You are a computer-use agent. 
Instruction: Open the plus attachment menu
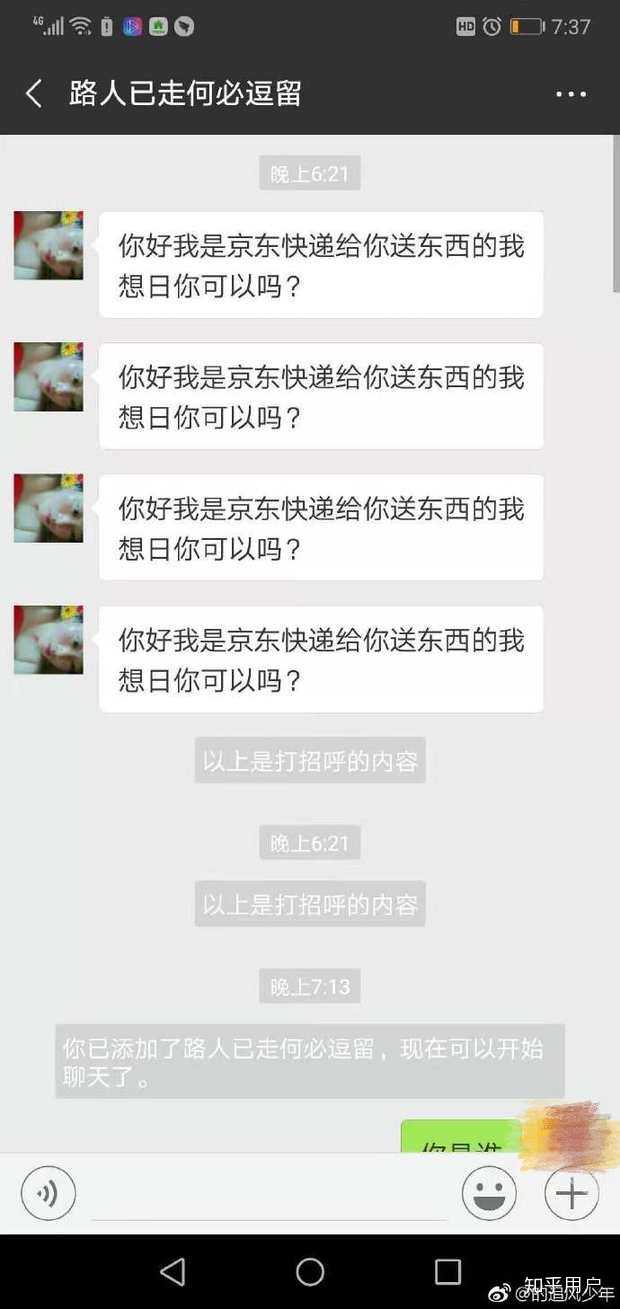point(571,1192)
